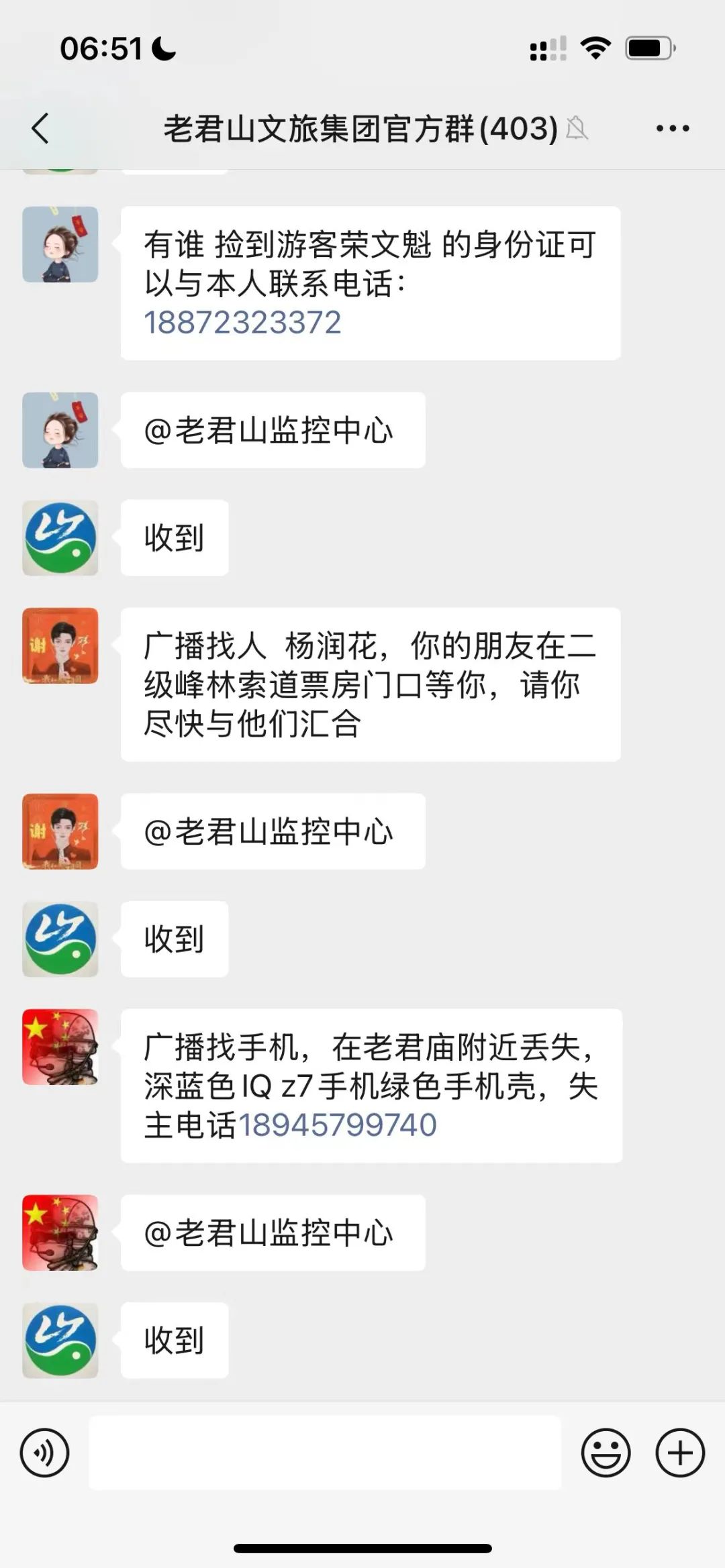Go back to the chat list
725x1568 pixels.
point(40,128)
